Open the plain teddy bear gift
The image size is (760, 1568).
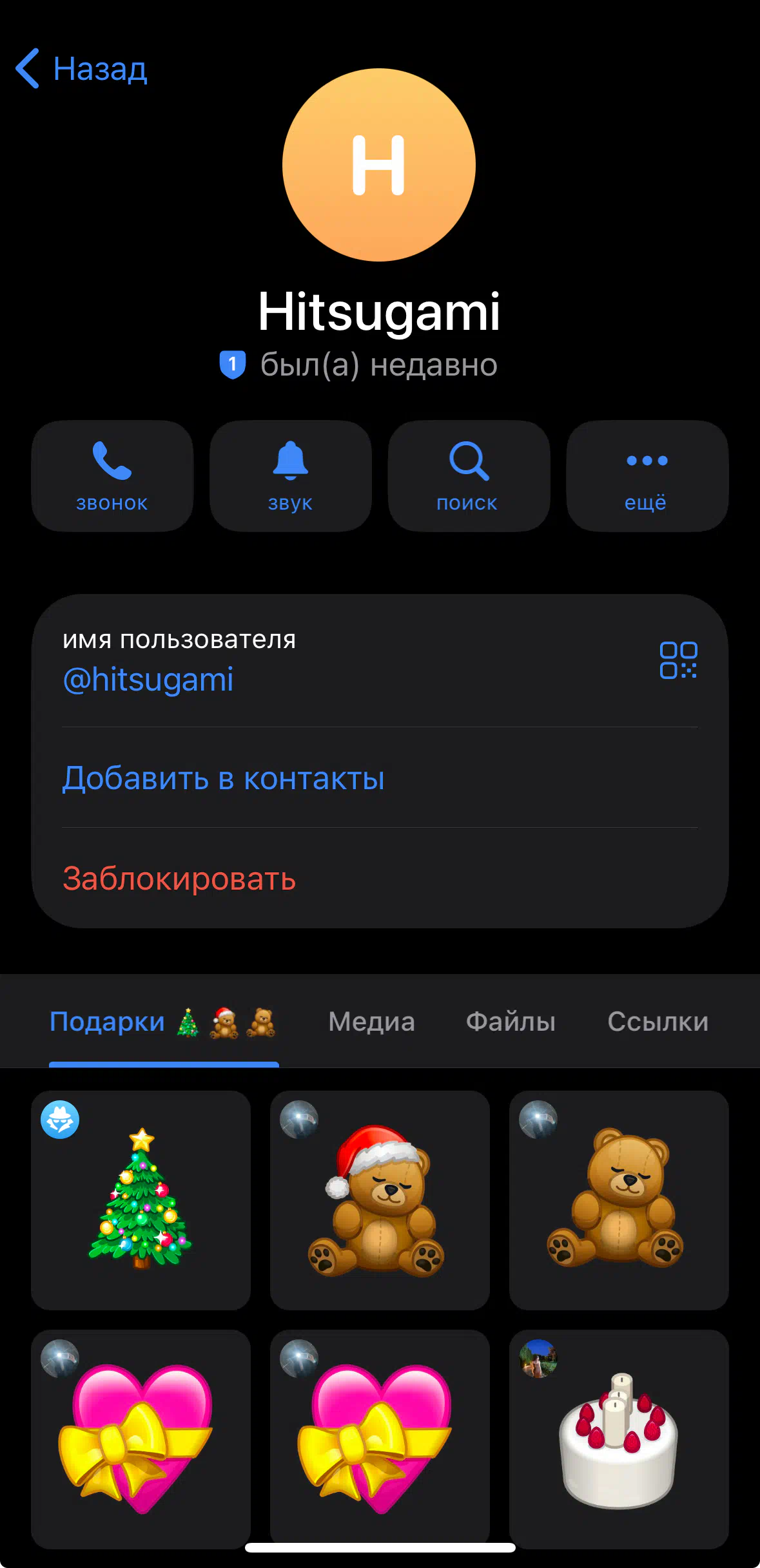tap(618, 1200)
